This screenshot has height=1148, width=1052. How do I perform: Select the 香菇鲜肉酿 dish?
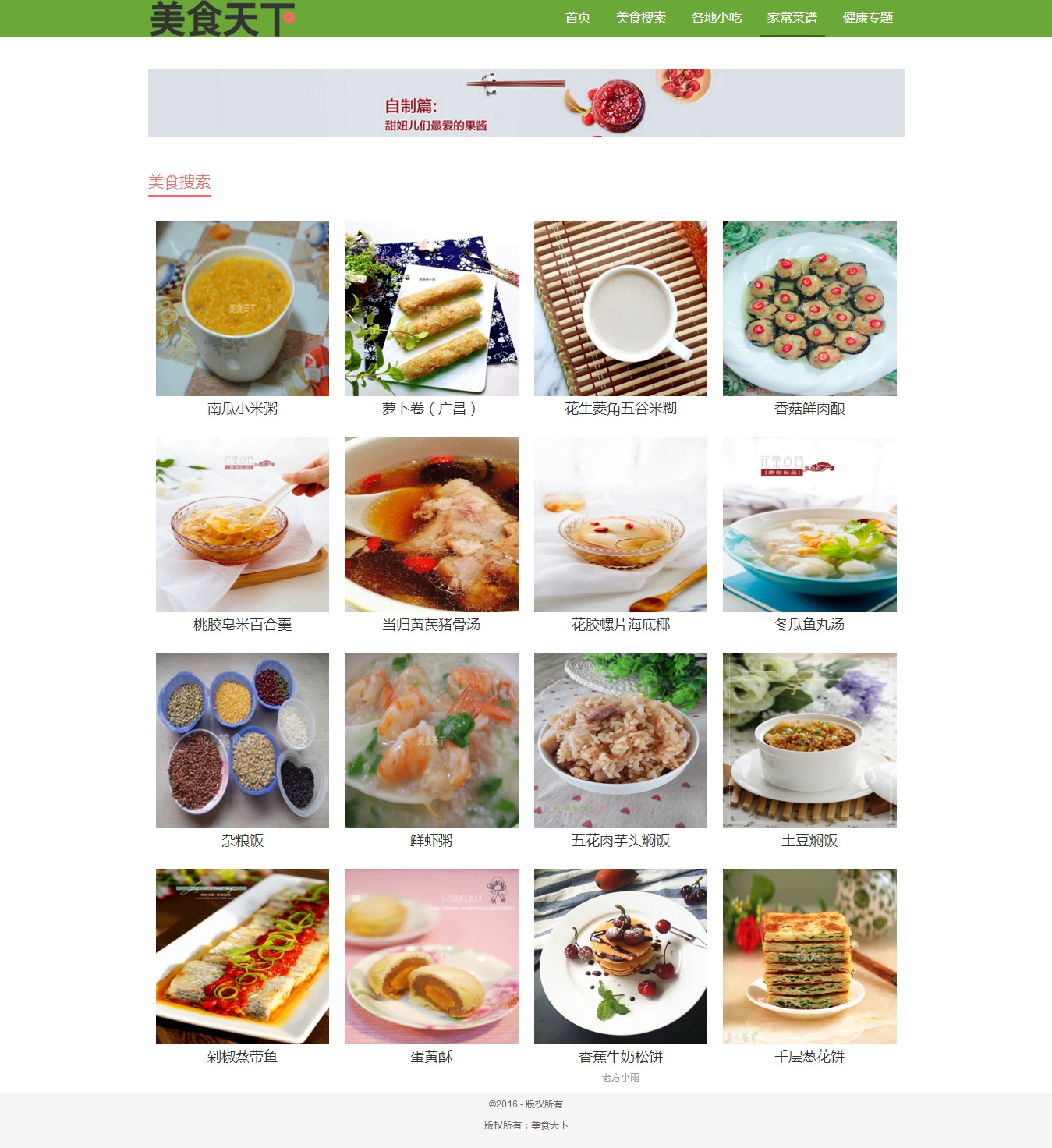809,309
